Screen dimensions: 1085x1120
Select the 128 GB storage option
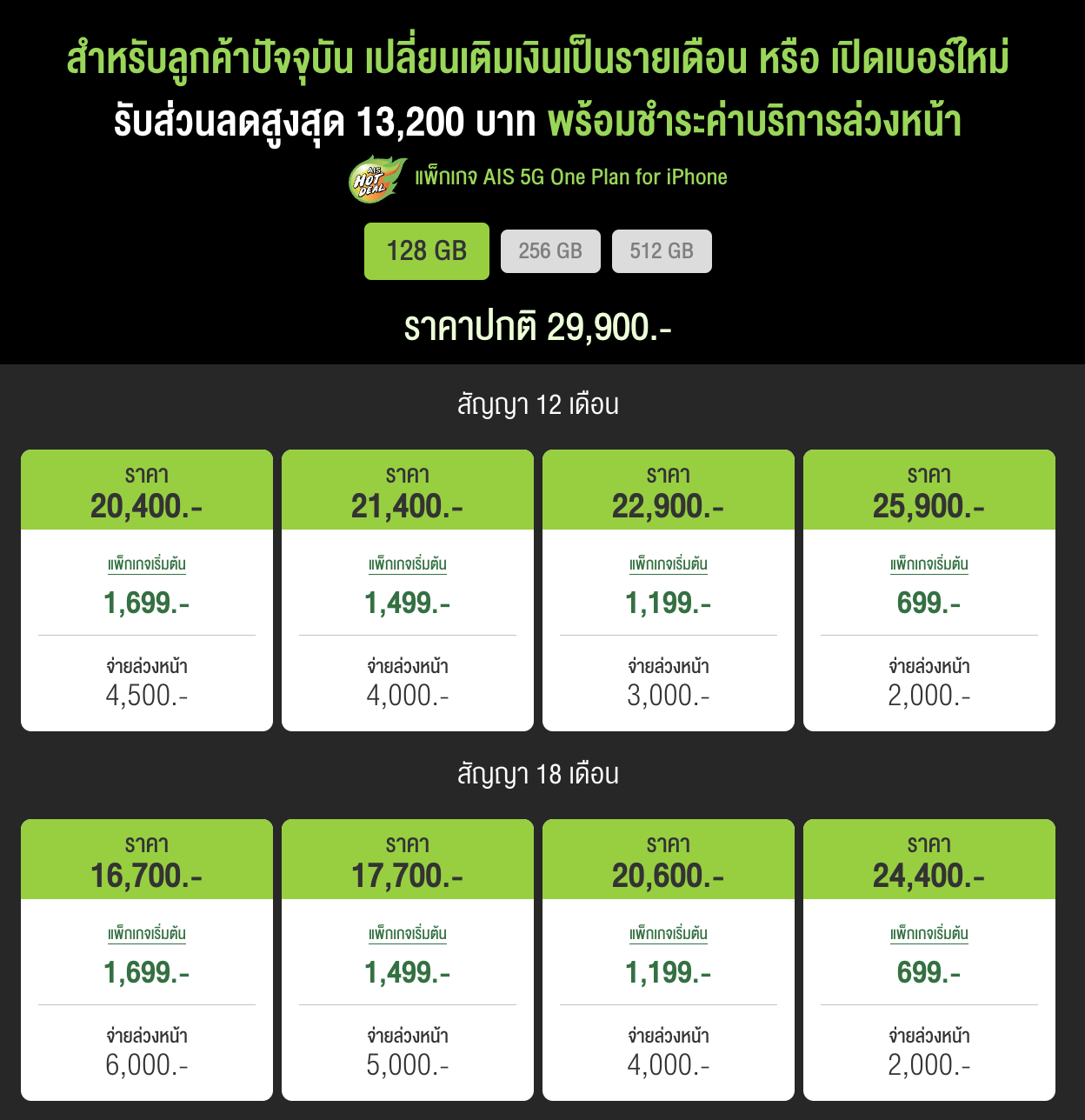[426, 251]
